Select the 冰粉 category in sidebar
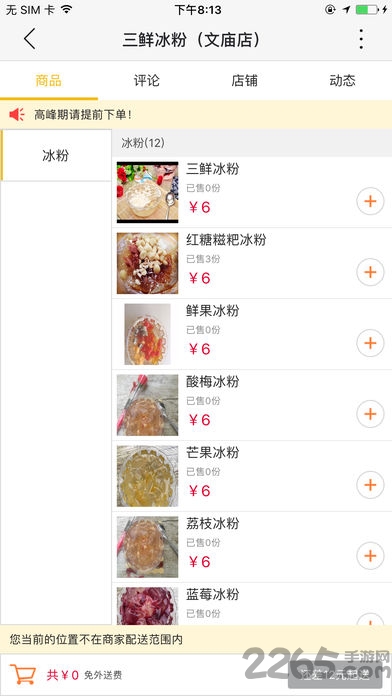This screenshot has height=696, width=392. pyautogui.click(x=56, y=155)
